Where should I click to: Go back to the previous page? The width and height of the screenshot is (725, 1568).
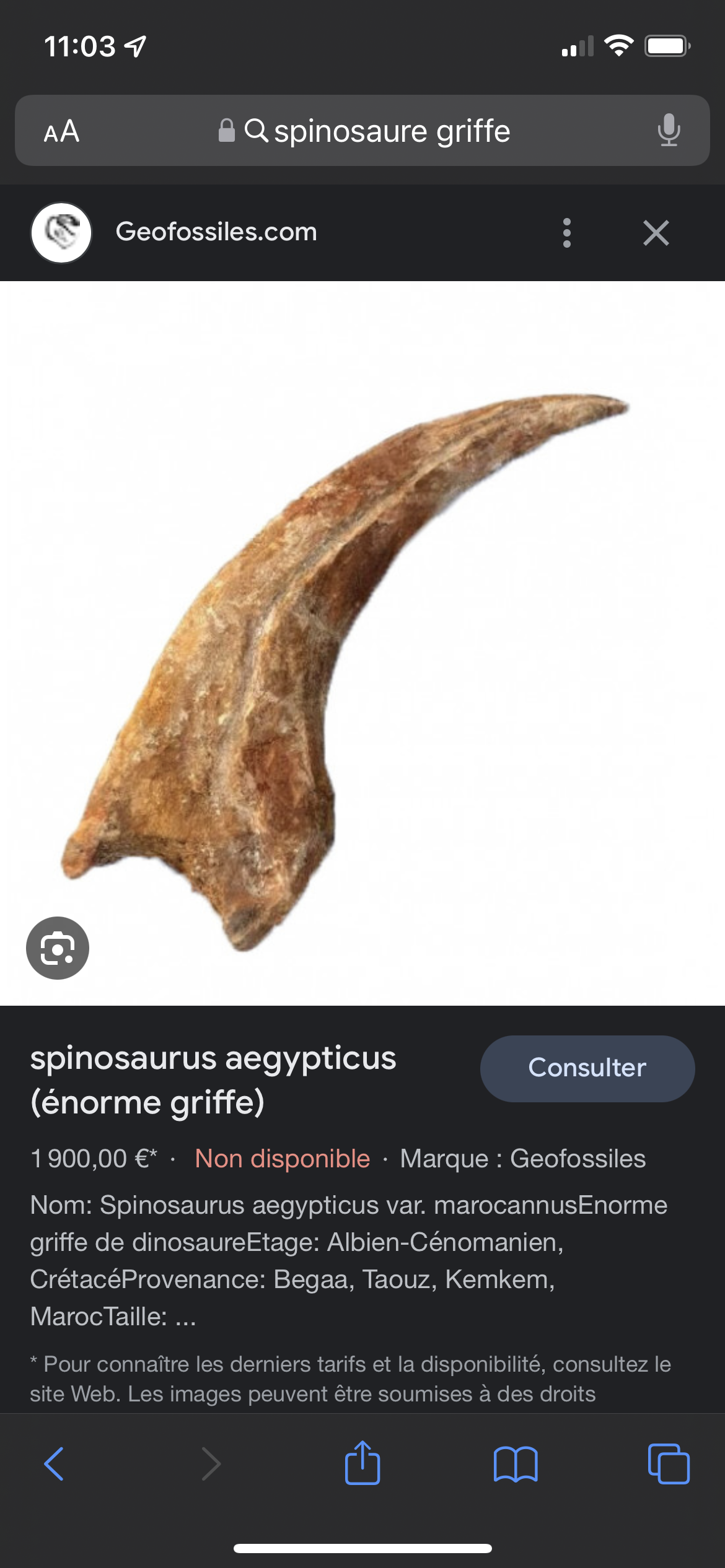point(54,1464)
